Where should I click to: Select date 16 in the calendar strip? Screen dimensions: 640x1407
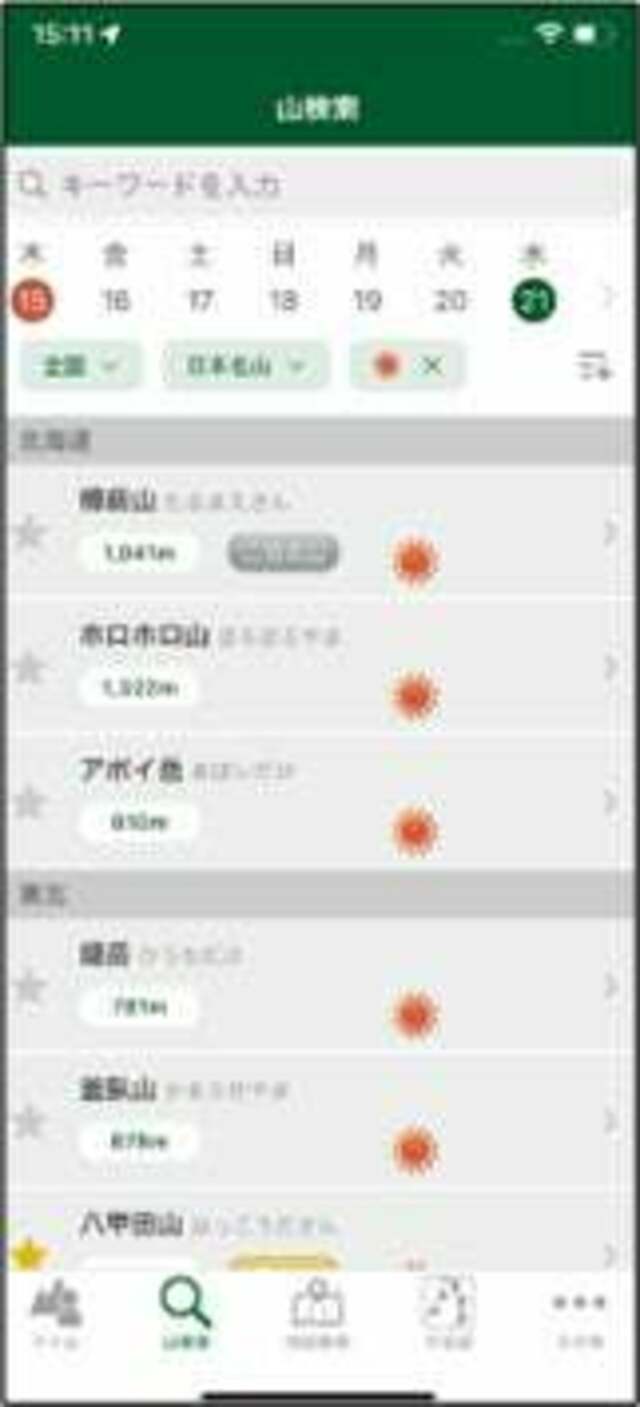click(x=116, y=300)
